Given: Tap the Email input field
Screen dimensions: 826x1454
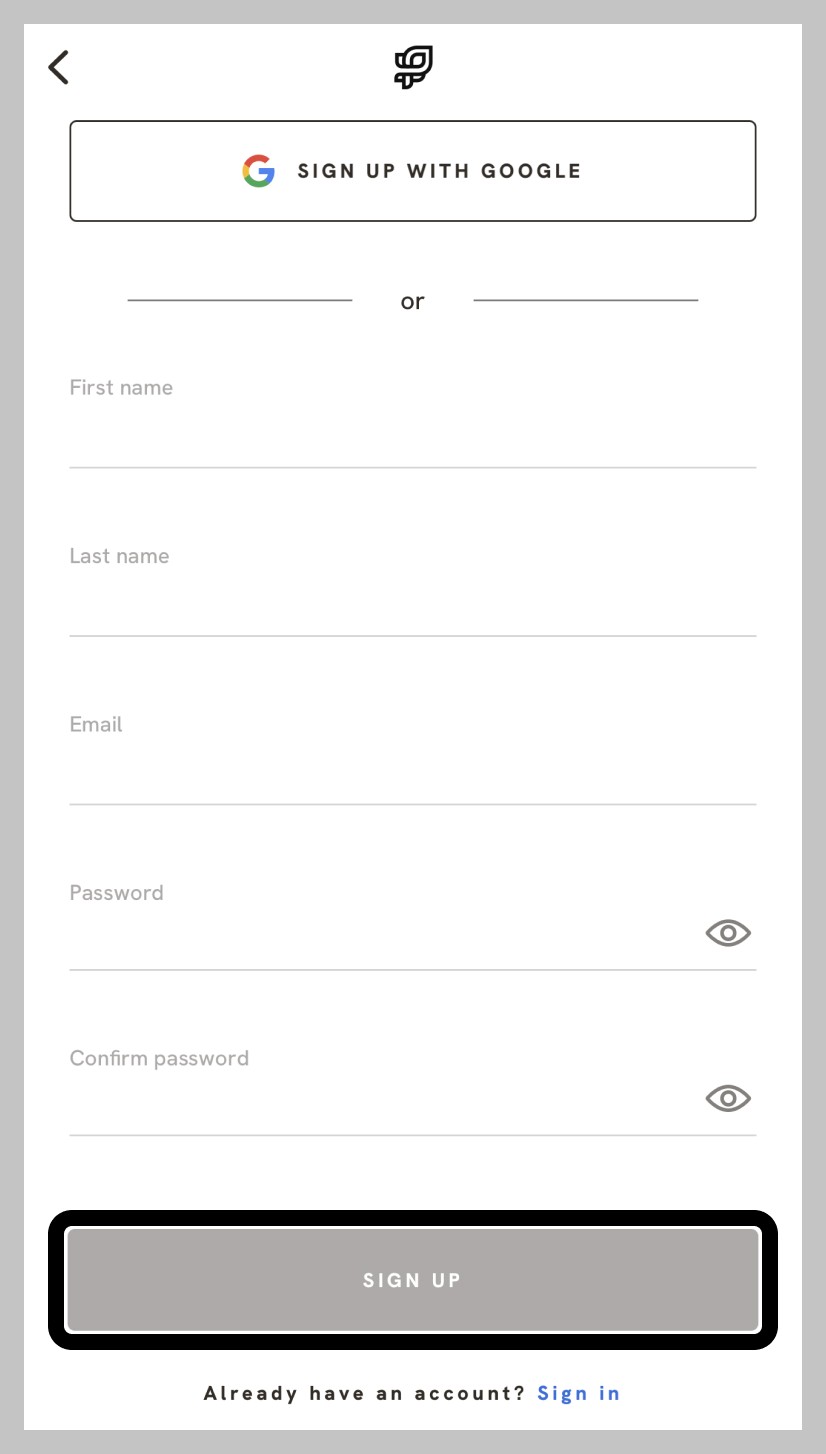Looking at the screenshot, I should pyautogui.click(x=412, y=772).
